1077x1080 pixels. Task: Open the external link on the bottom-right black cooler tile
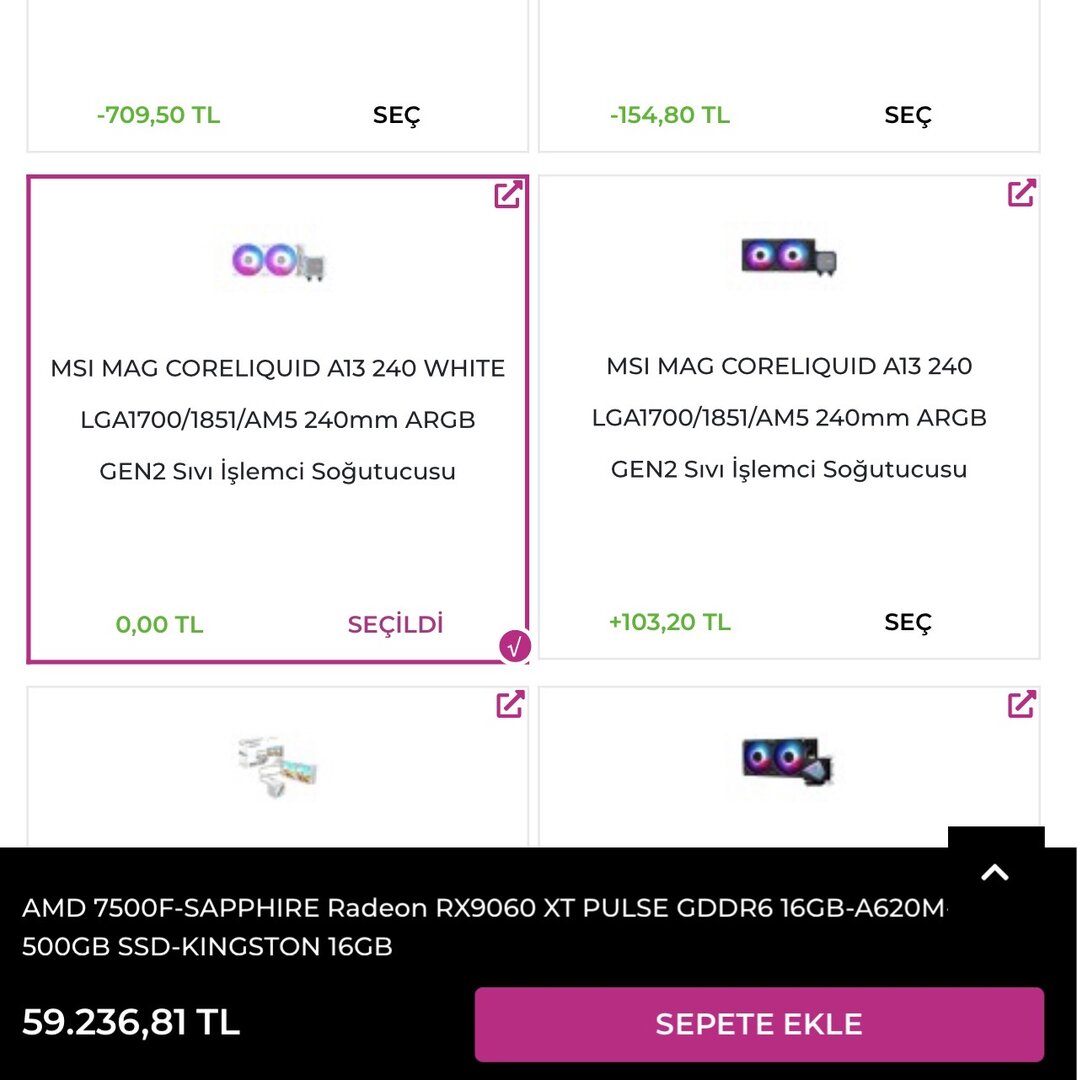[x=1021, y=704]
